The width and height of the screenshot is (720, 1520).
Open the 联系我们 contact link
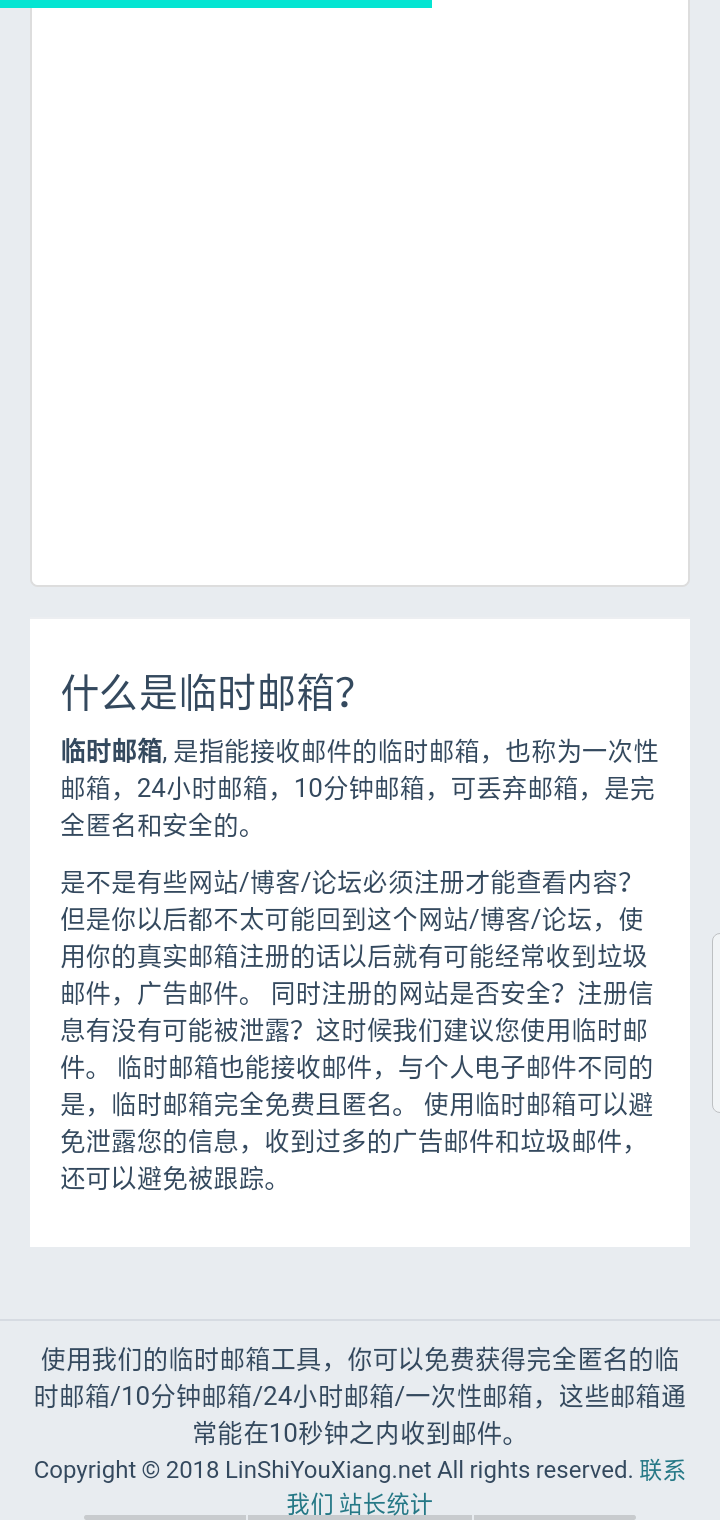point(662,1470)
